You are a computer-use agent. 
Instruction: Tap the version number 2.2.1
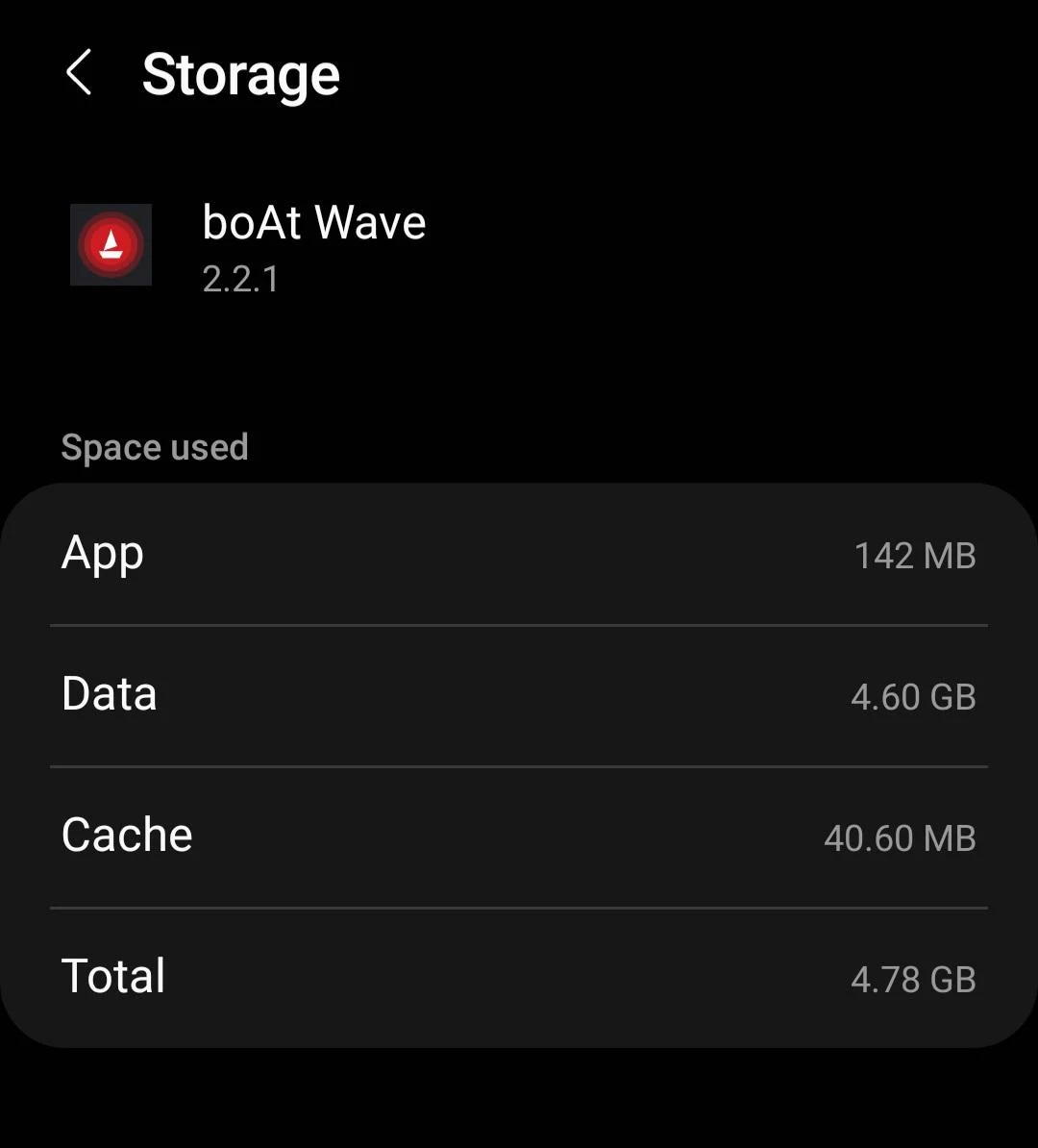click(x=241, y=280)
